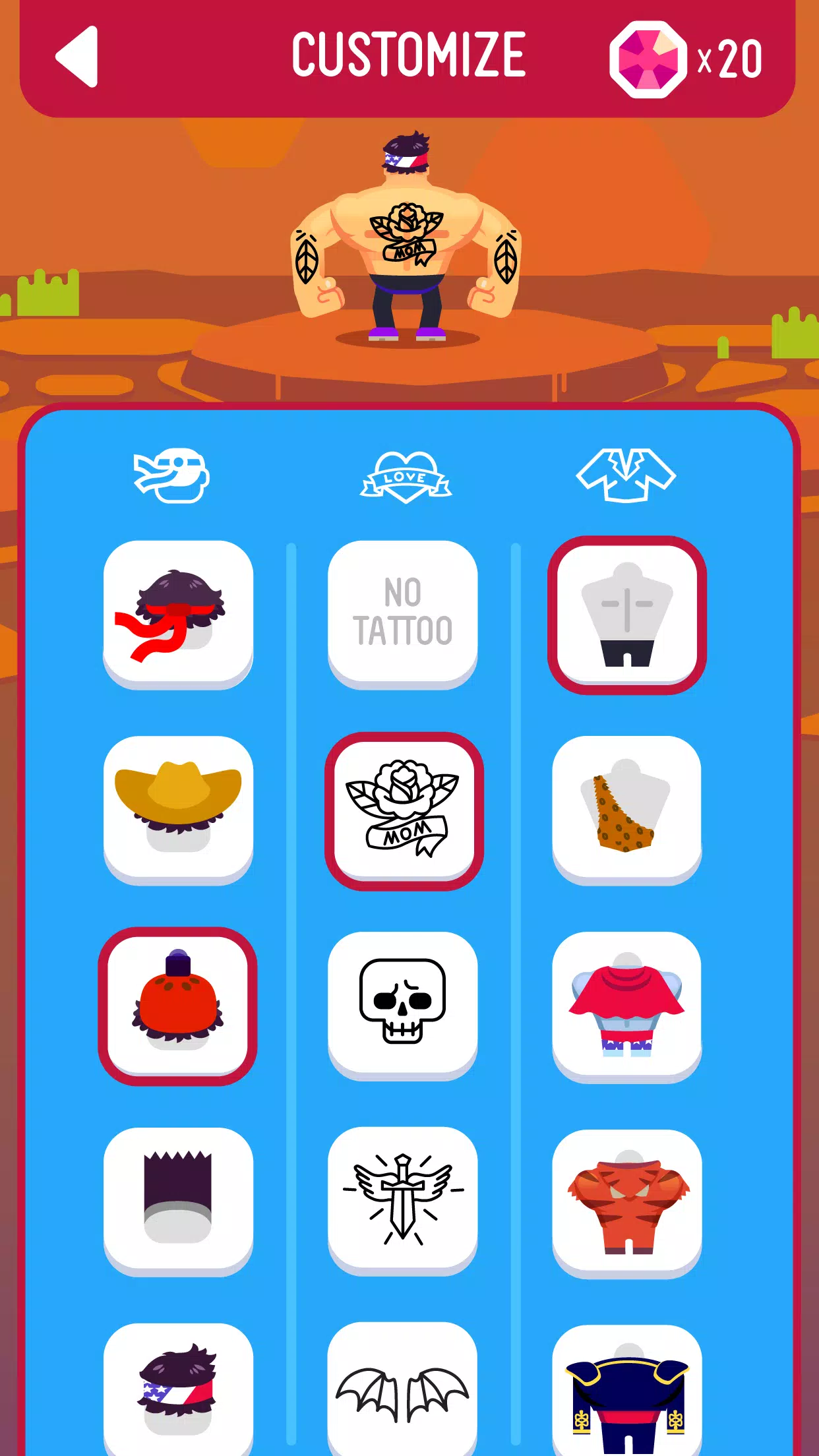This screenshot has width=819, height=1456.
Task: Open the gem counter
Action: (686, 59)
